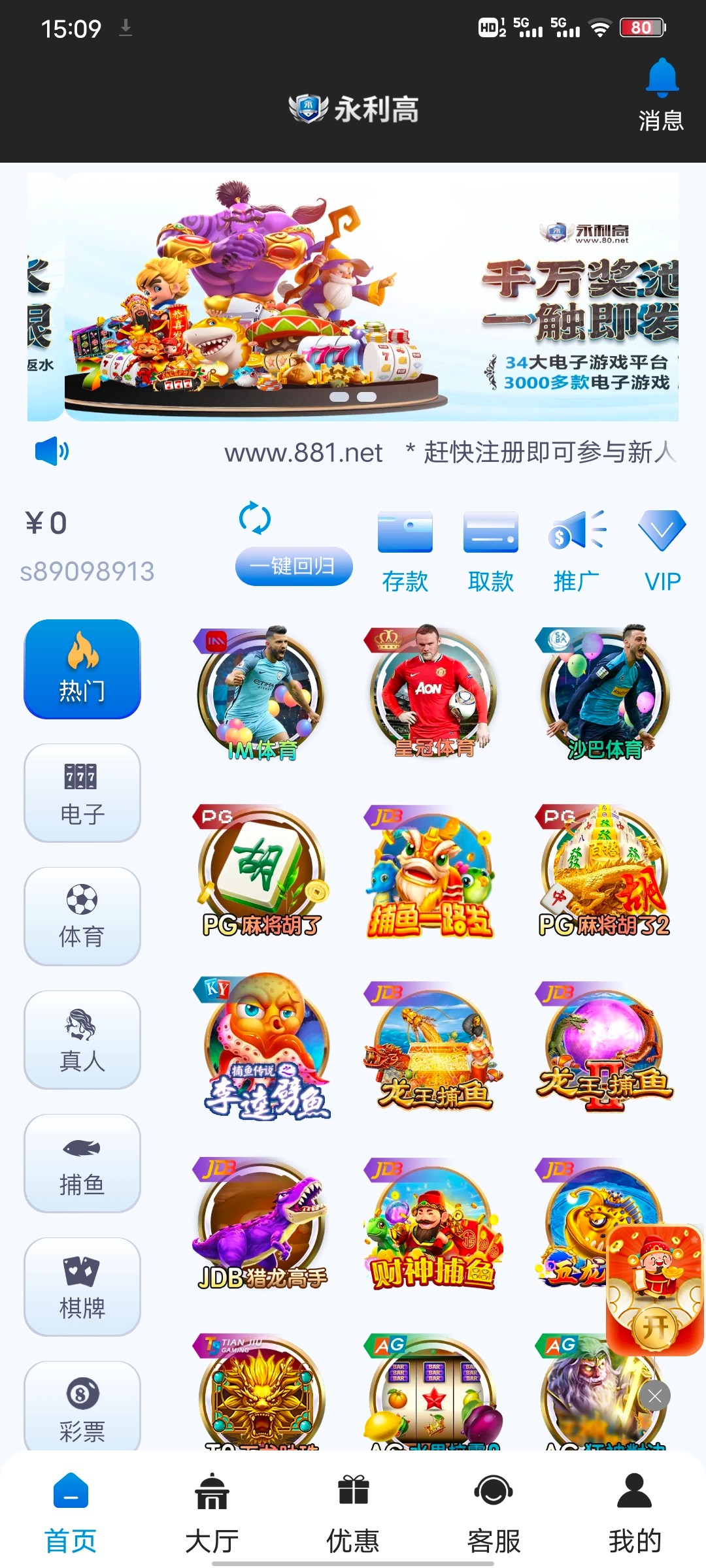Select the 电子 category

(x=82, y=792)
